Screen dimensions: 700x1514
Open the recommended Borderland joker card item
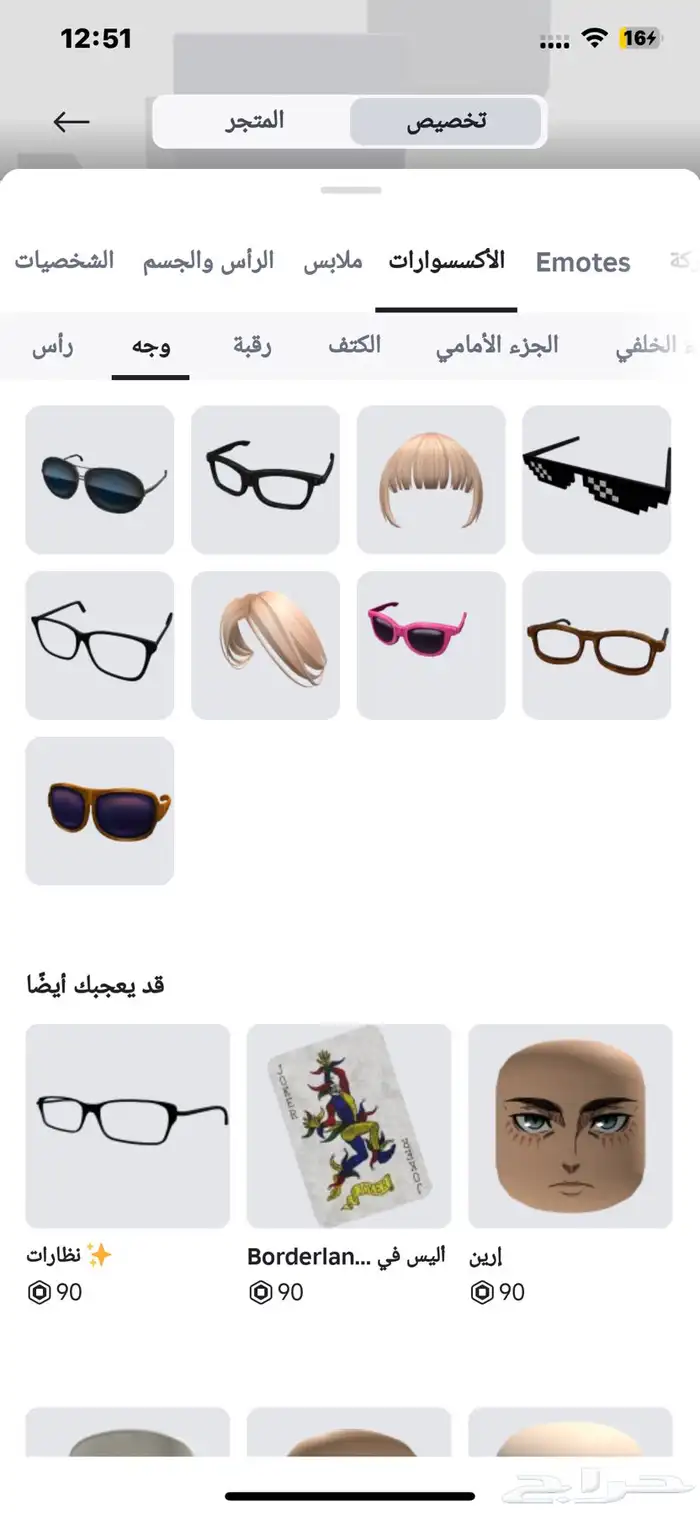click(349, 1126)
